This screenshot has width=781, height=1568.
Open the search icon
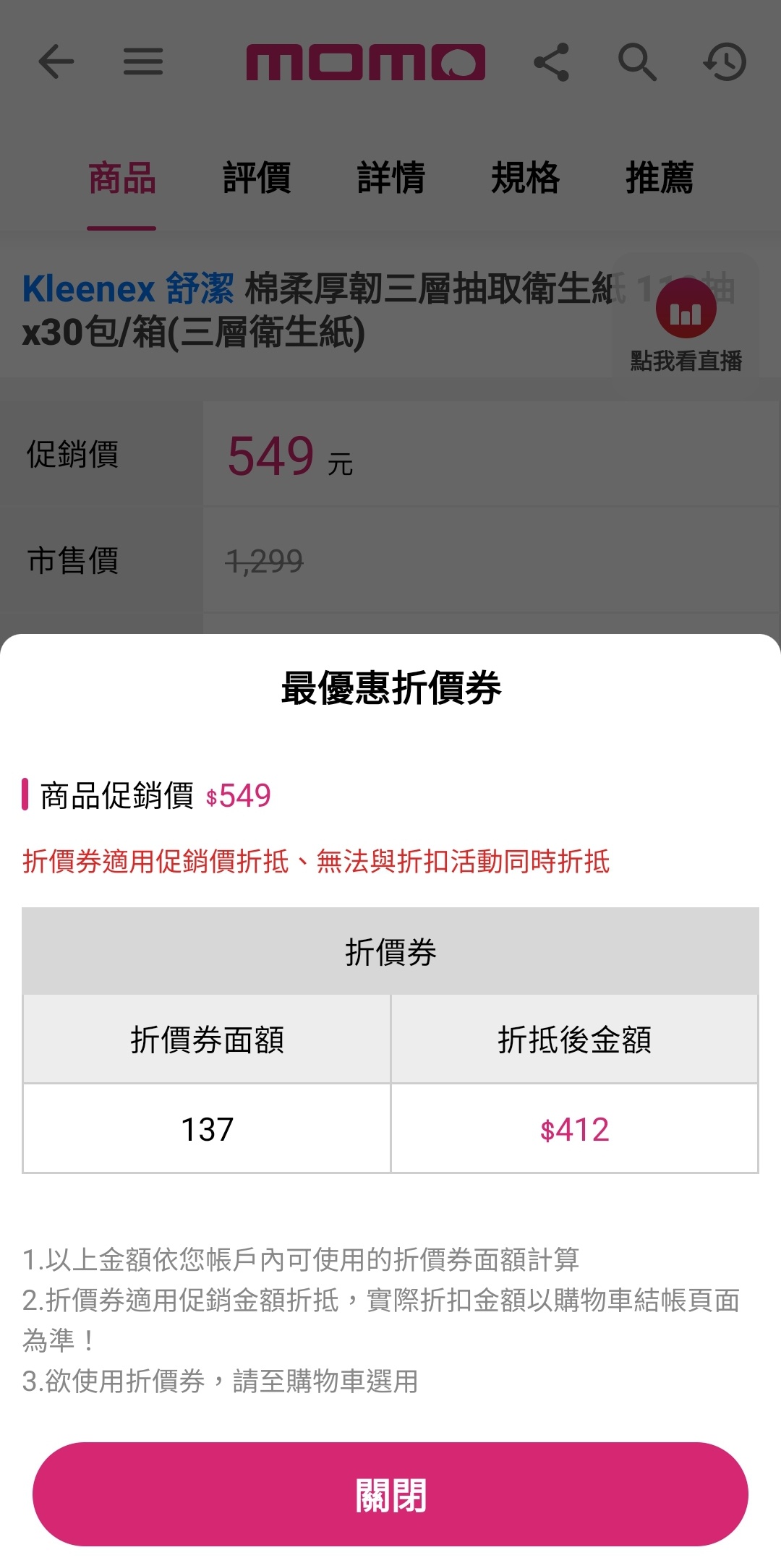(x=637, y=61)
